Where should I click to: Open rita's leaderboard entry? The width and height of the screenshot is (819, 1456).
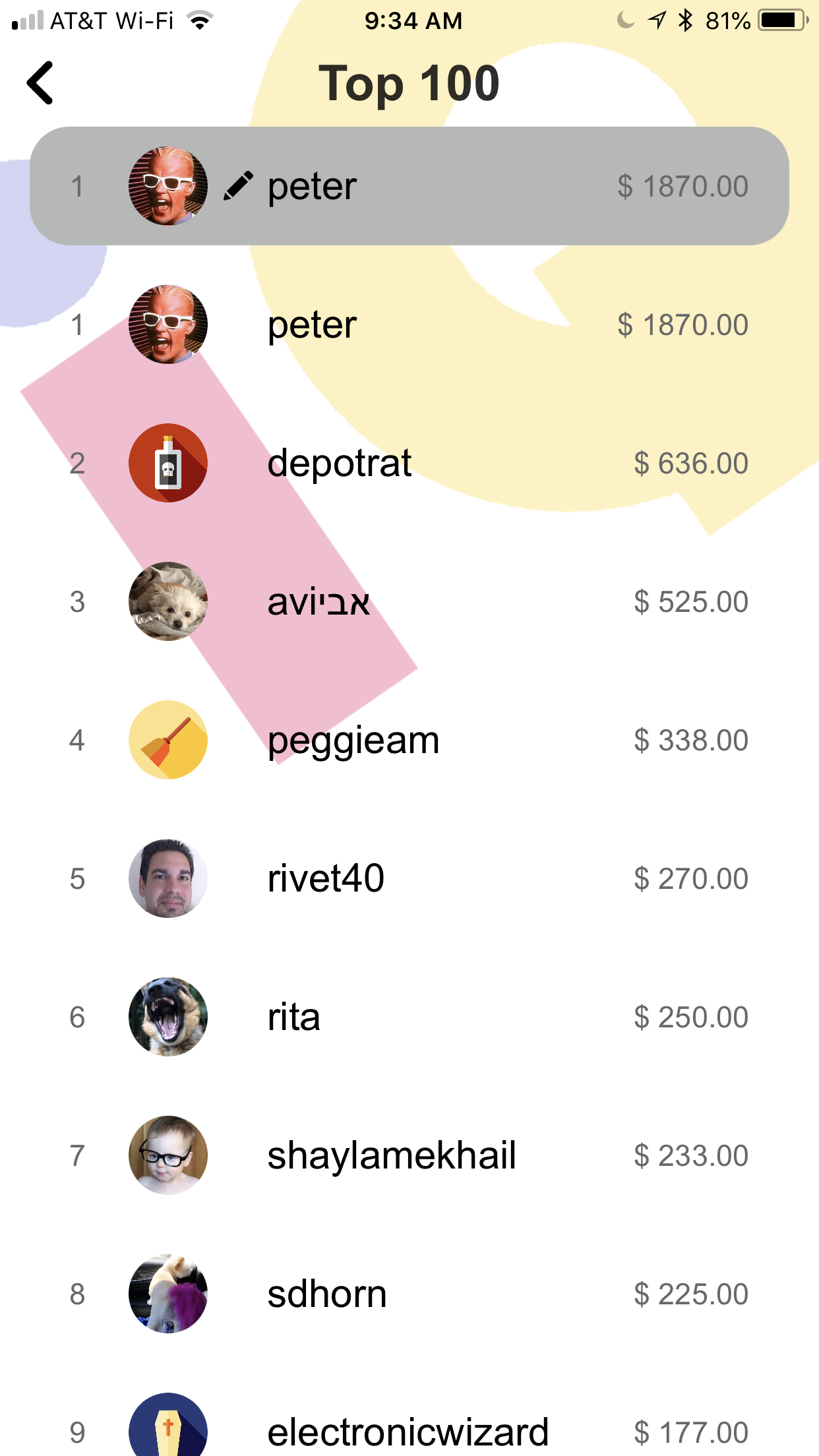[x=409, y=1017]
